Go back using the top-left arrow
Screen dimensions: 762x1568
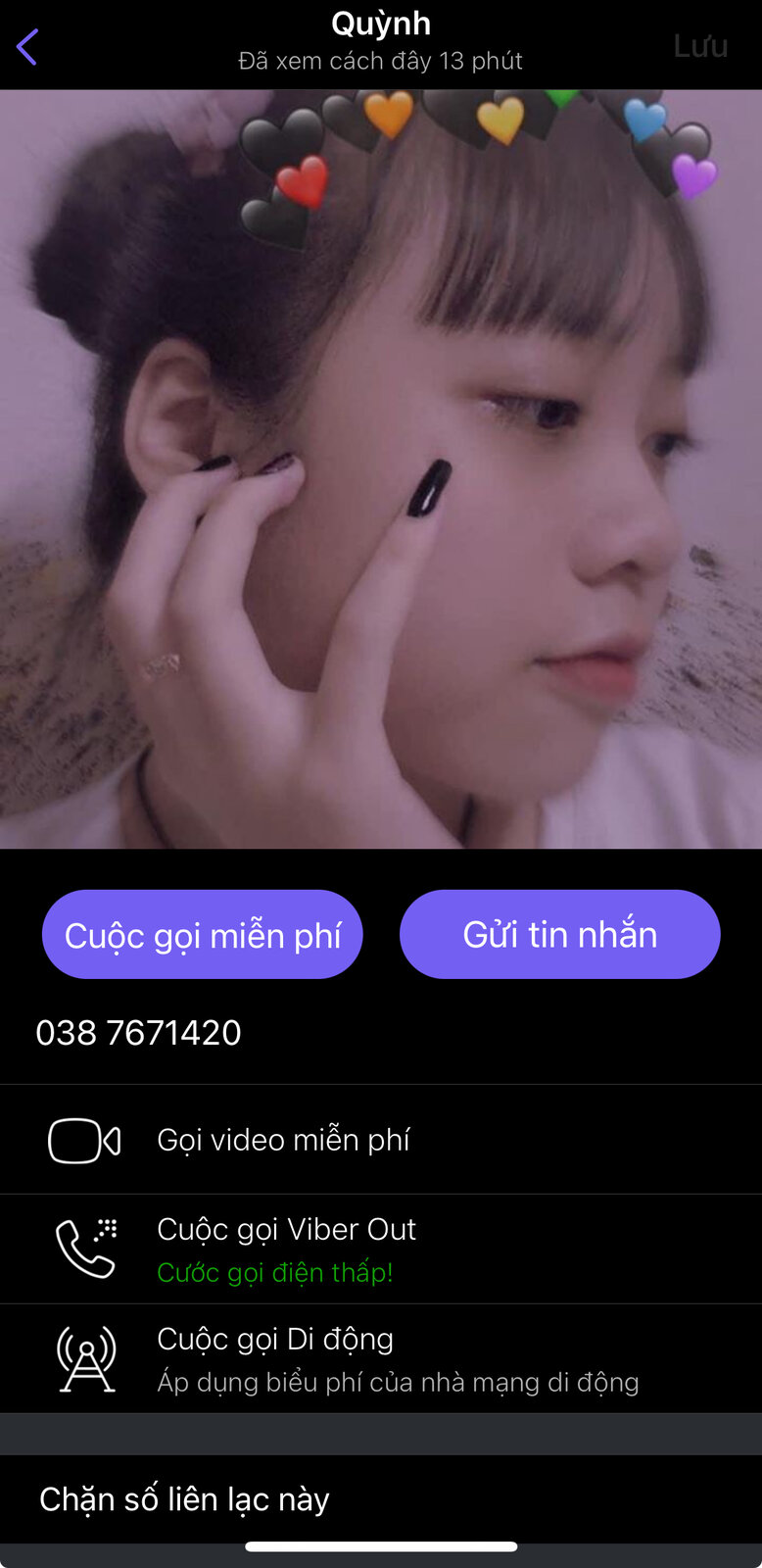pos(27,46)
